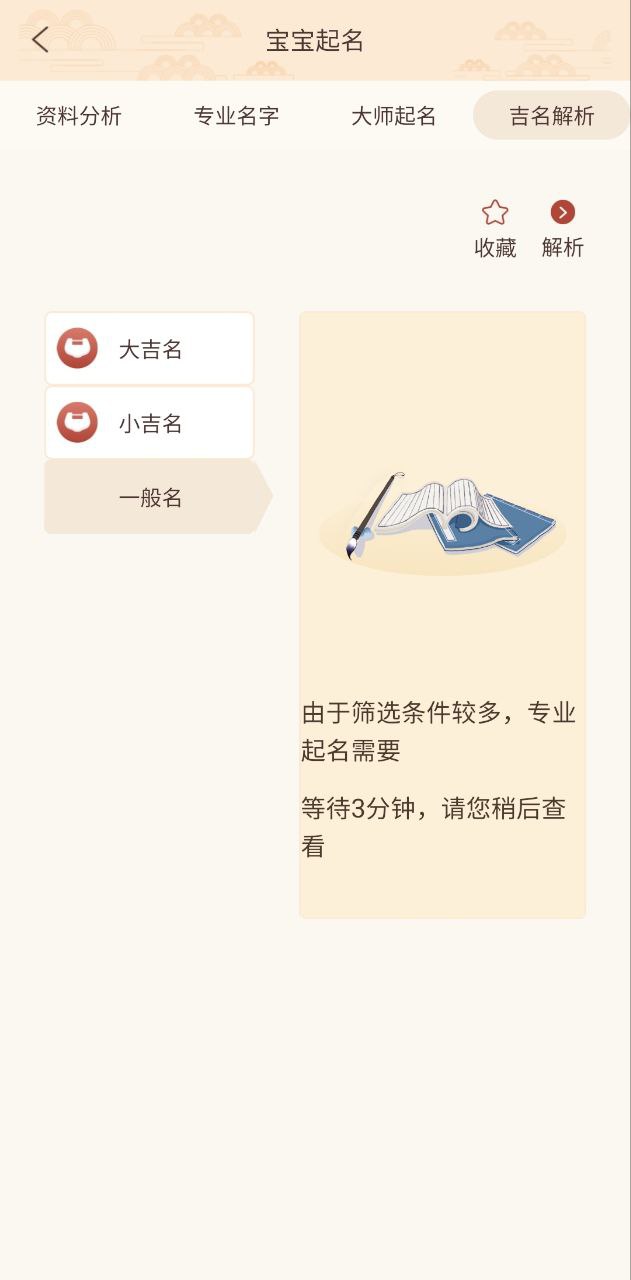Tap the 收藏 star icon
Viewport: 631px width, 1280px height.
coord(495,213)
